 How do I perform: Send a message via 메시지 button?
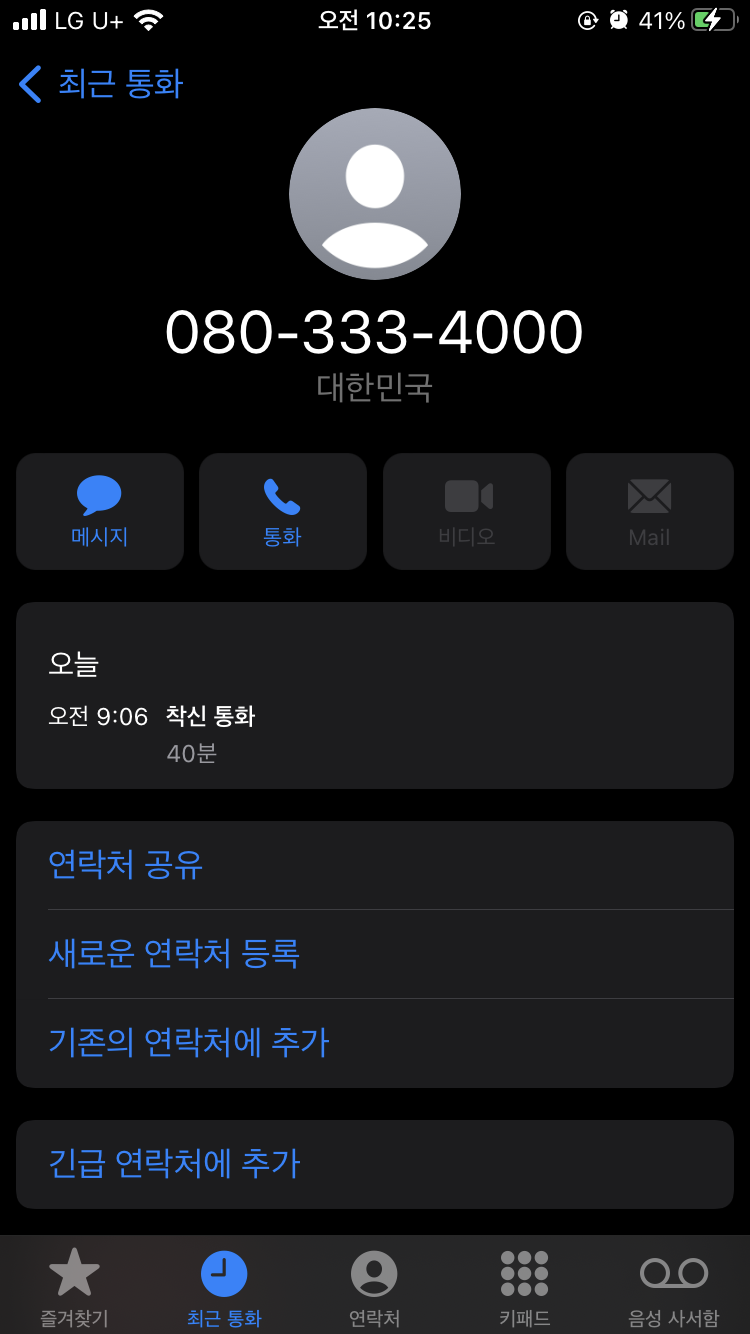coord(100,511)
